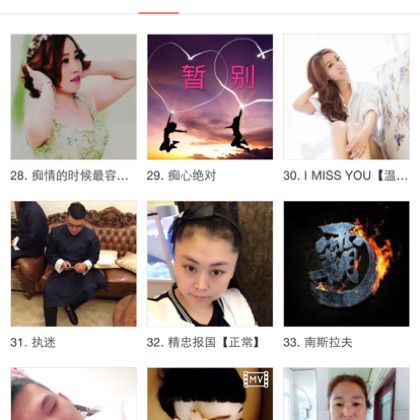Open song 32 精忠报国【正常】 cover
This screenshot has width=420, height=420.
pyautogui.click(x=210, y=264)
